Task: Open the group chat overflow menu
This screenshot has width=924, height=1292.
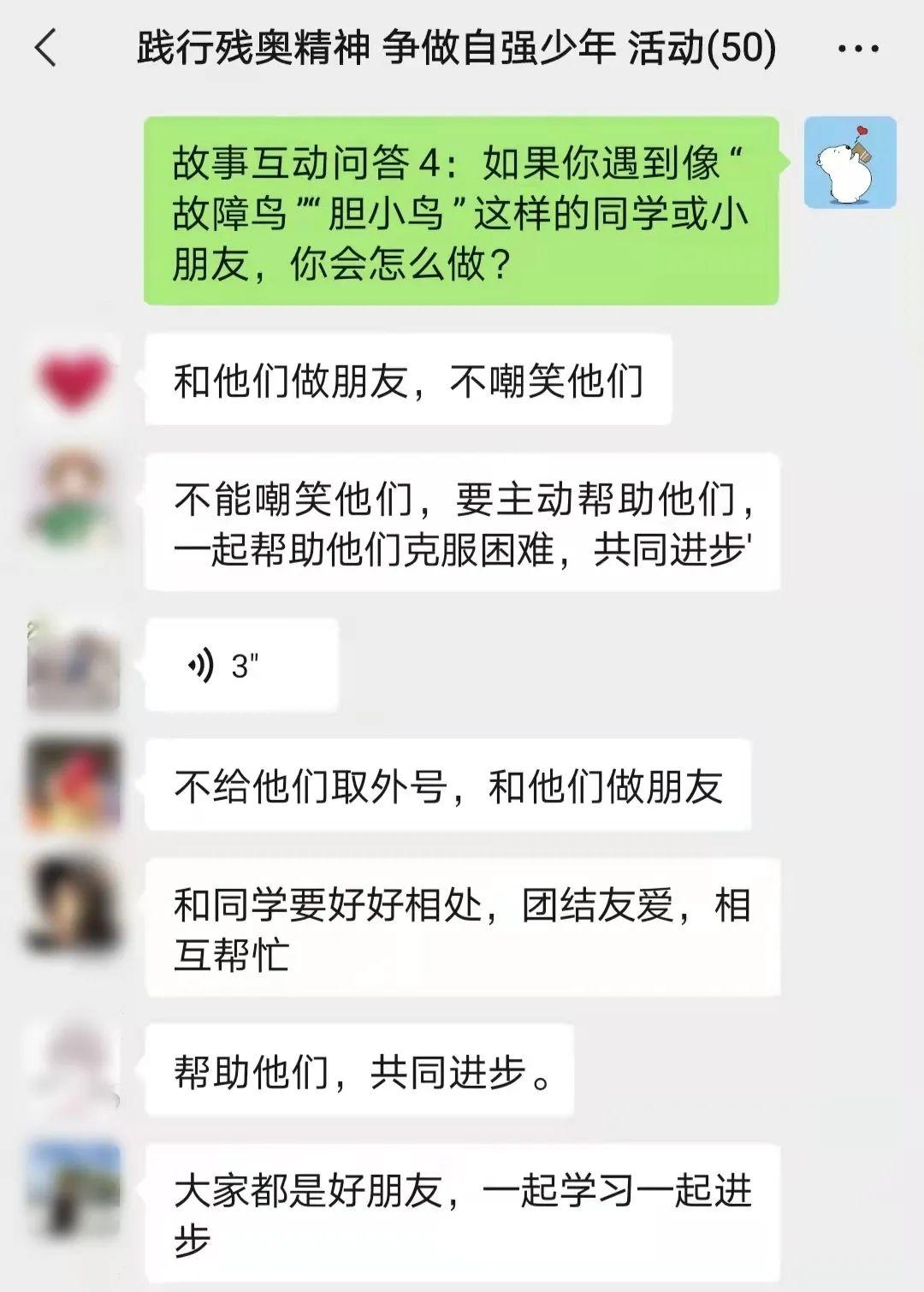Action: [x=857, y=49]
